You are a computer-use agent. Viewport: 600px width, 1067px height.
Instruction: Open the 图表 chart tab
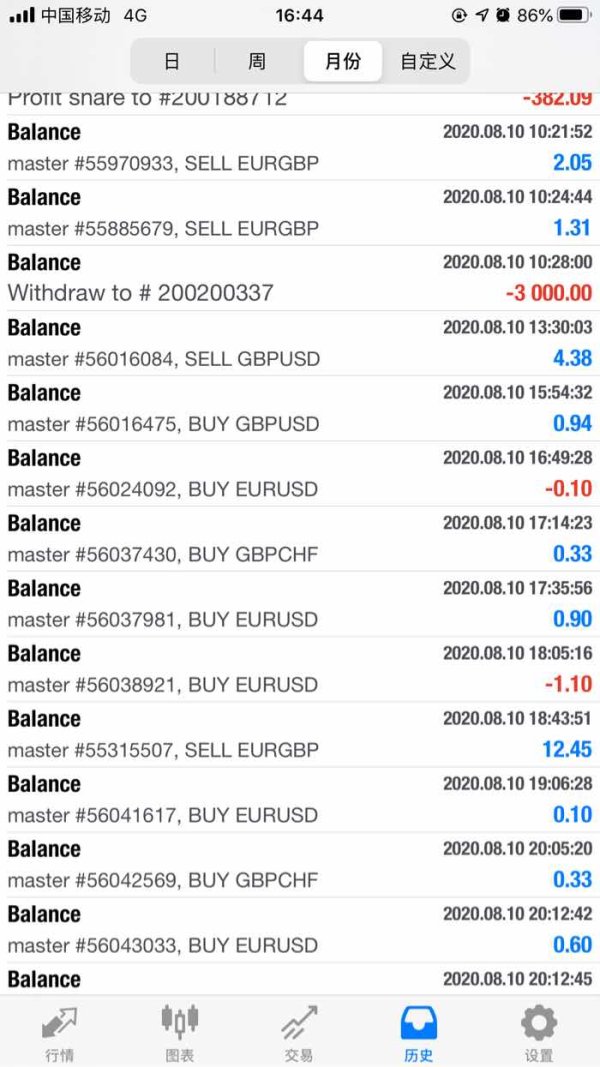(179, 1032)
